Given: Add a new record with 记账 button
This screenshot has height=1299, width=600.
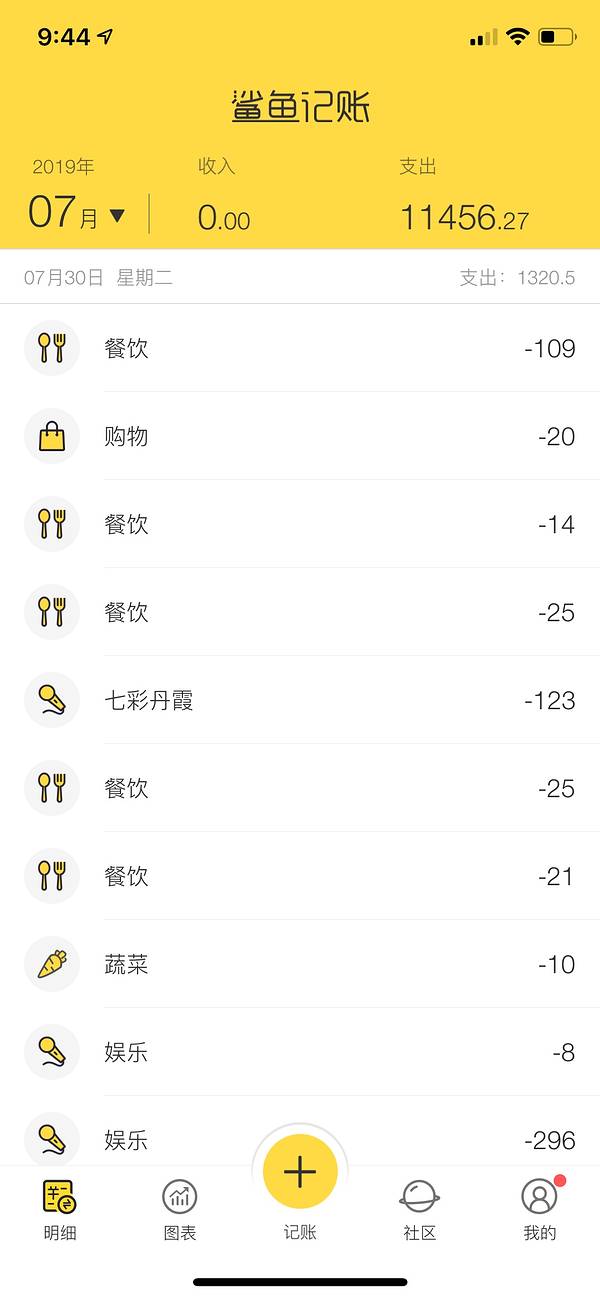Looking at the screenshot, I should 300,1173.
